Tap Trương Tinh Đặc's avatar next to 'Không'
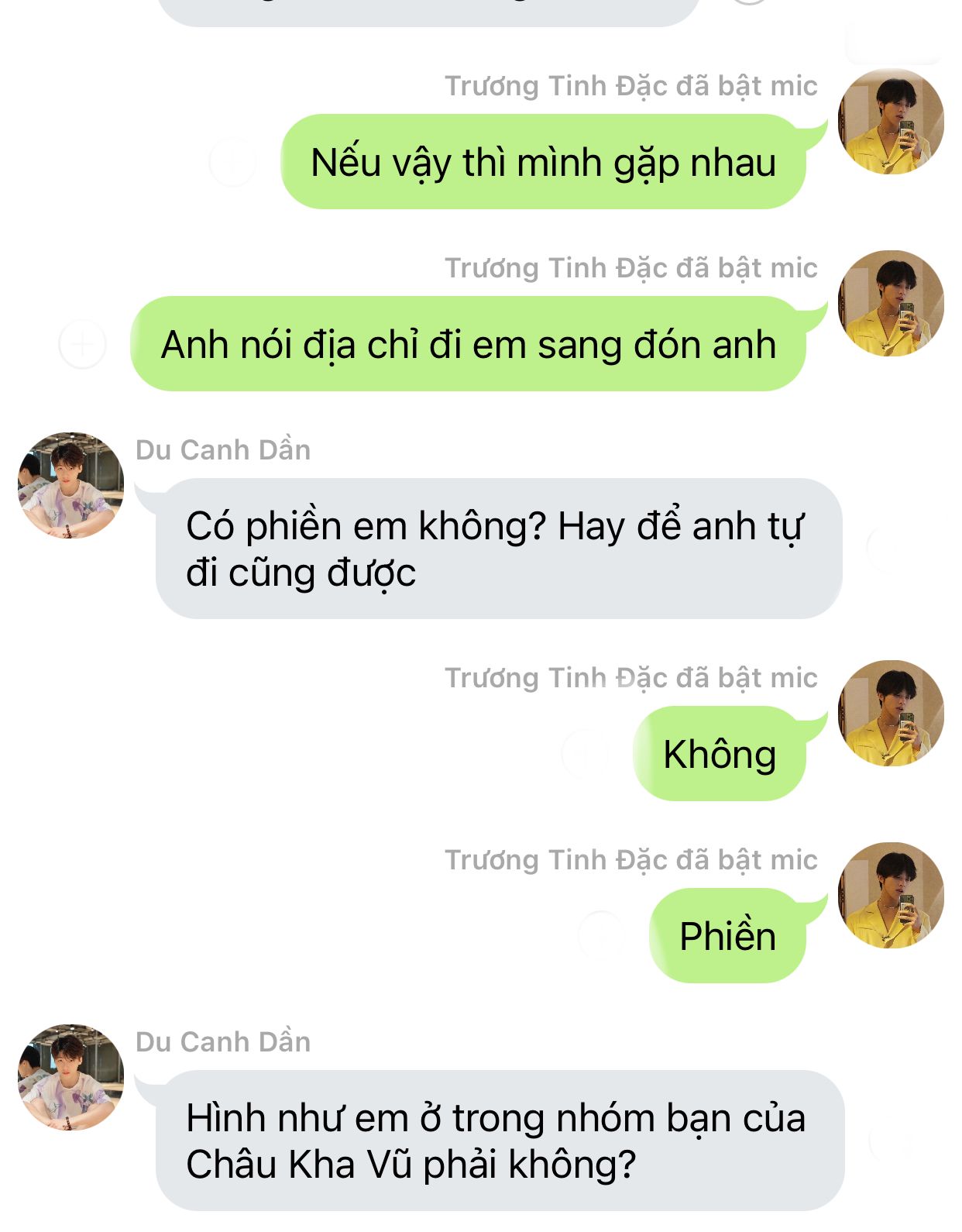962x1232 pixels. (x=891, y=713)
